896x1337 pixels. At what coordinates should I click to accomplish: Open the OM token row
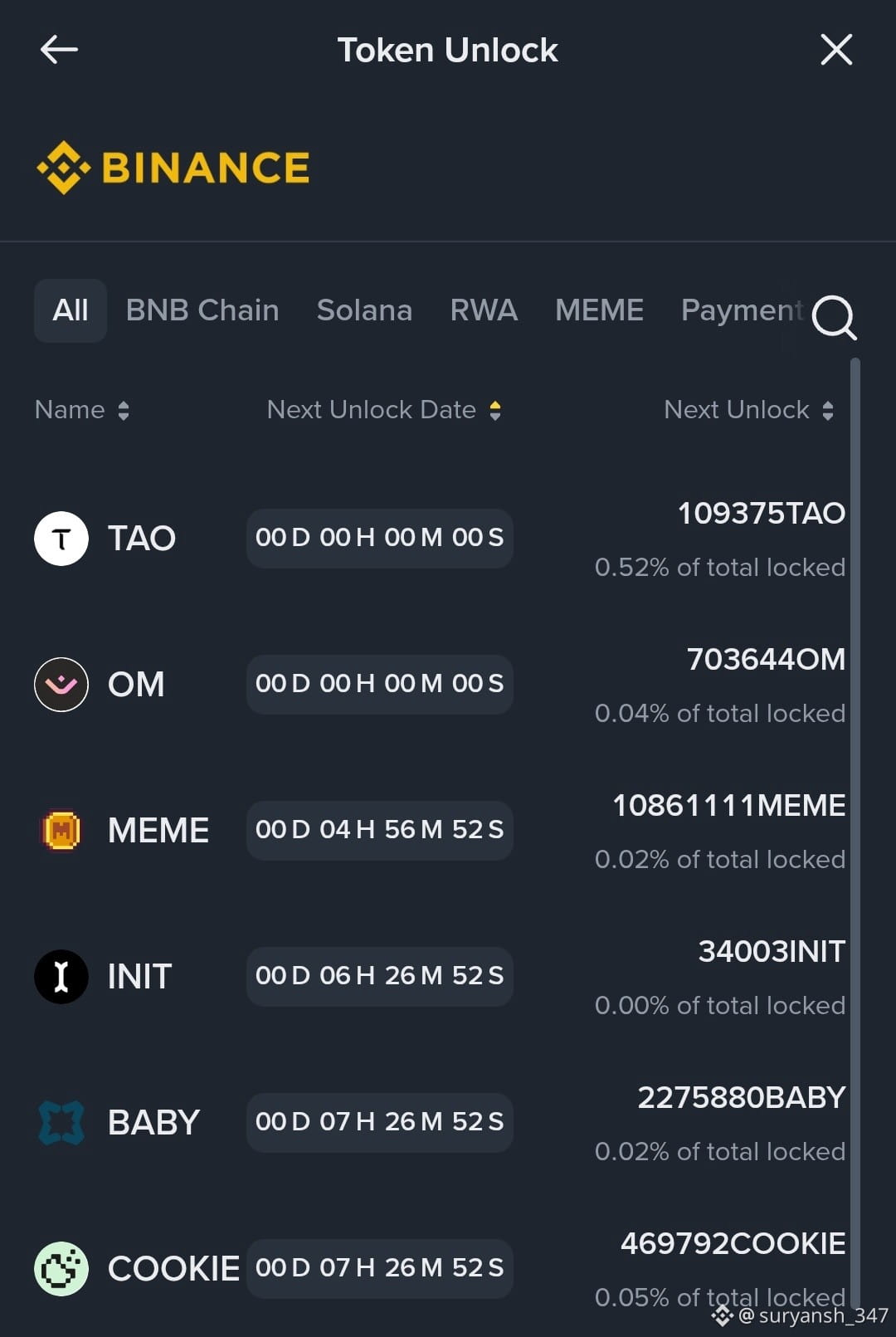[x=136, y=685]
